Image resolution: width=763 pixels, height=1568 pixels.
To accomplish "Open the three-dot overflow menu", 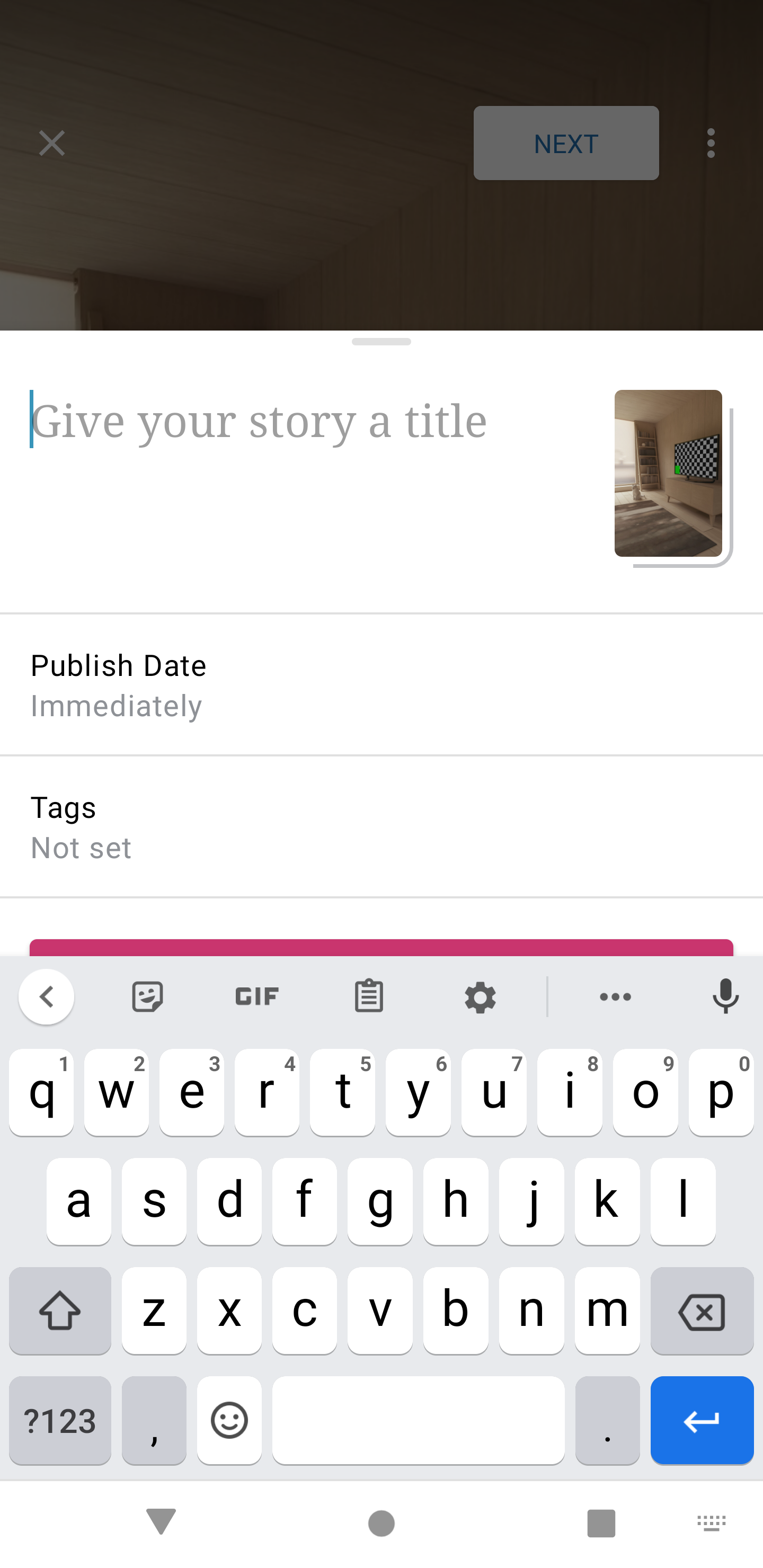I will pos(711,144).
